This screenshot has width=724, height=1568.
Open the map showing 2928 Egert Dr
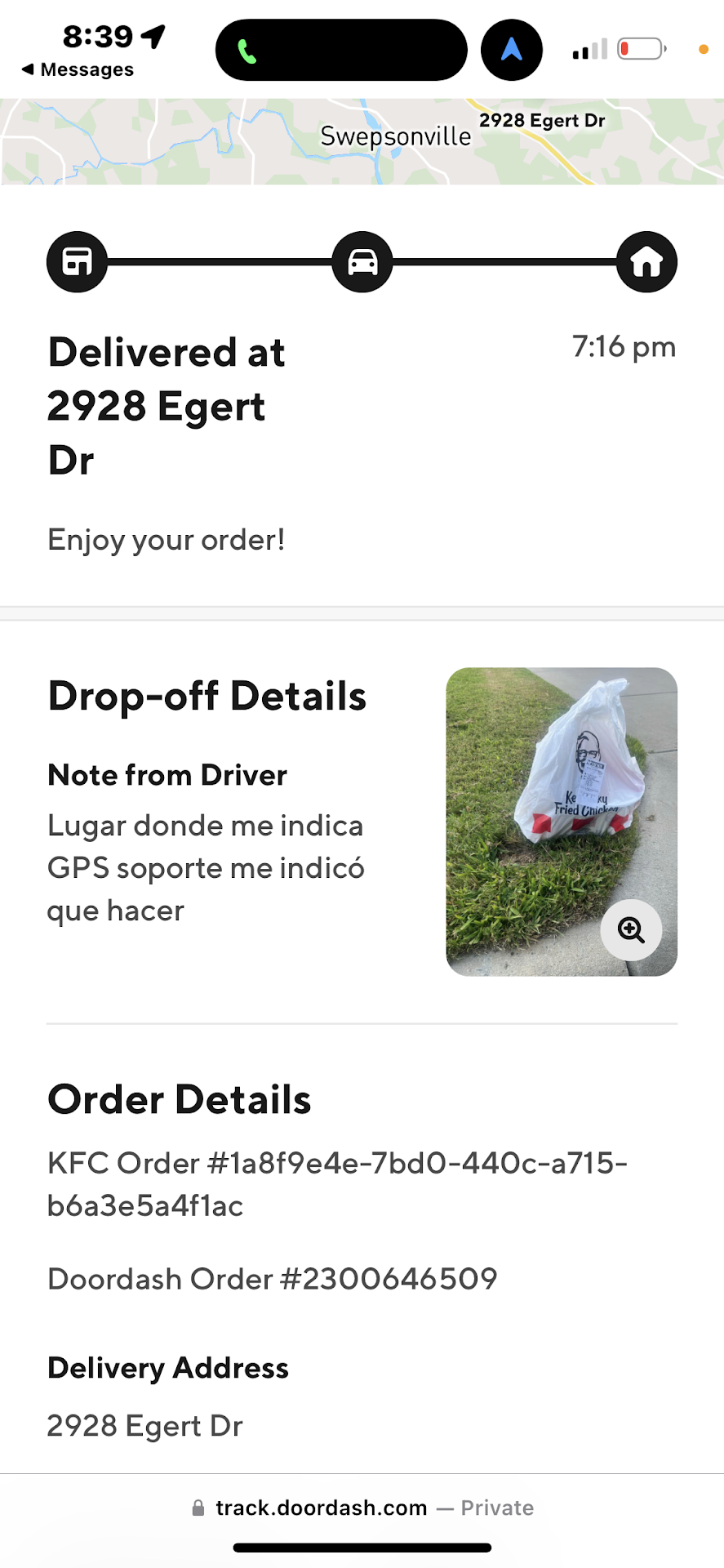coord(362,141)
